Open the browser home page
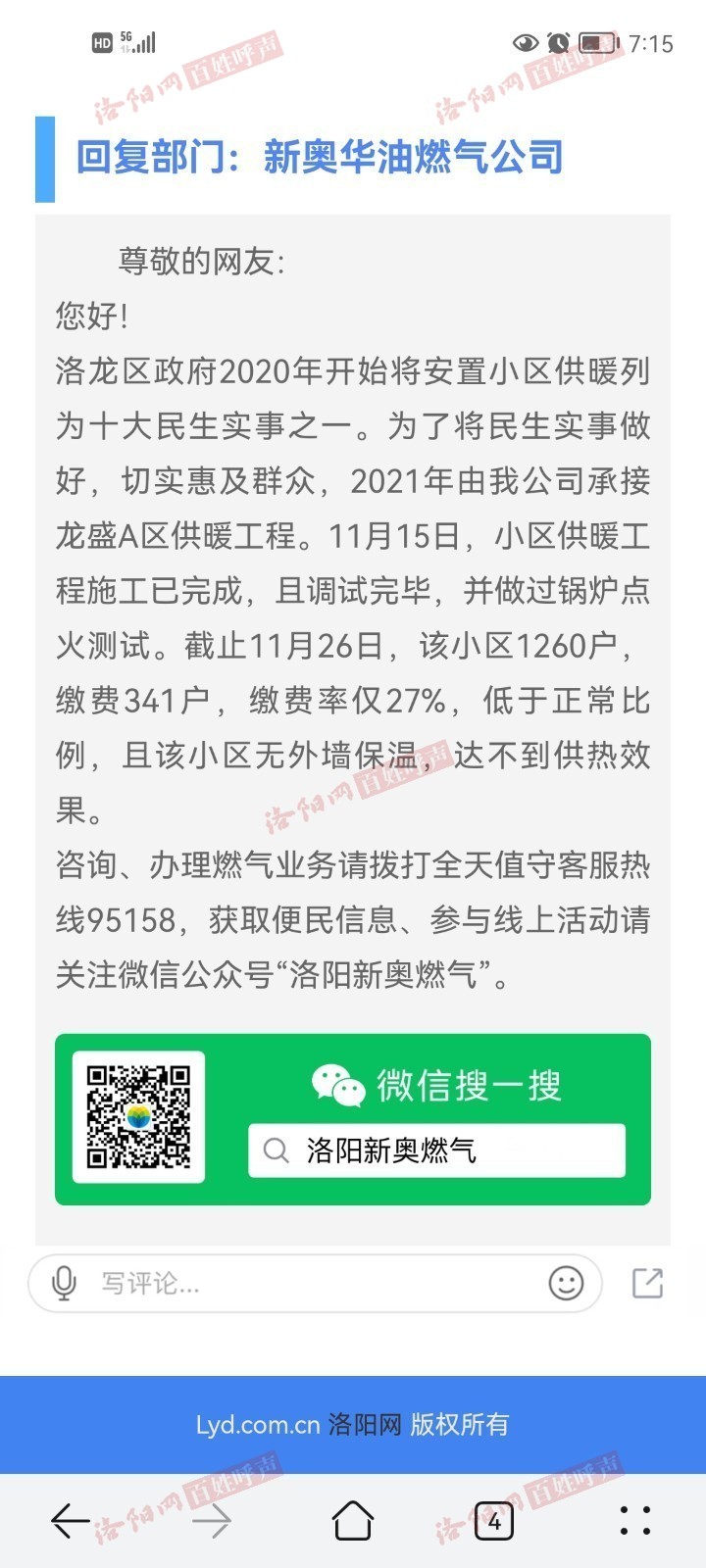This screenshot has width=706, height=1568. pyautogui.click(x=353, y=1521)
